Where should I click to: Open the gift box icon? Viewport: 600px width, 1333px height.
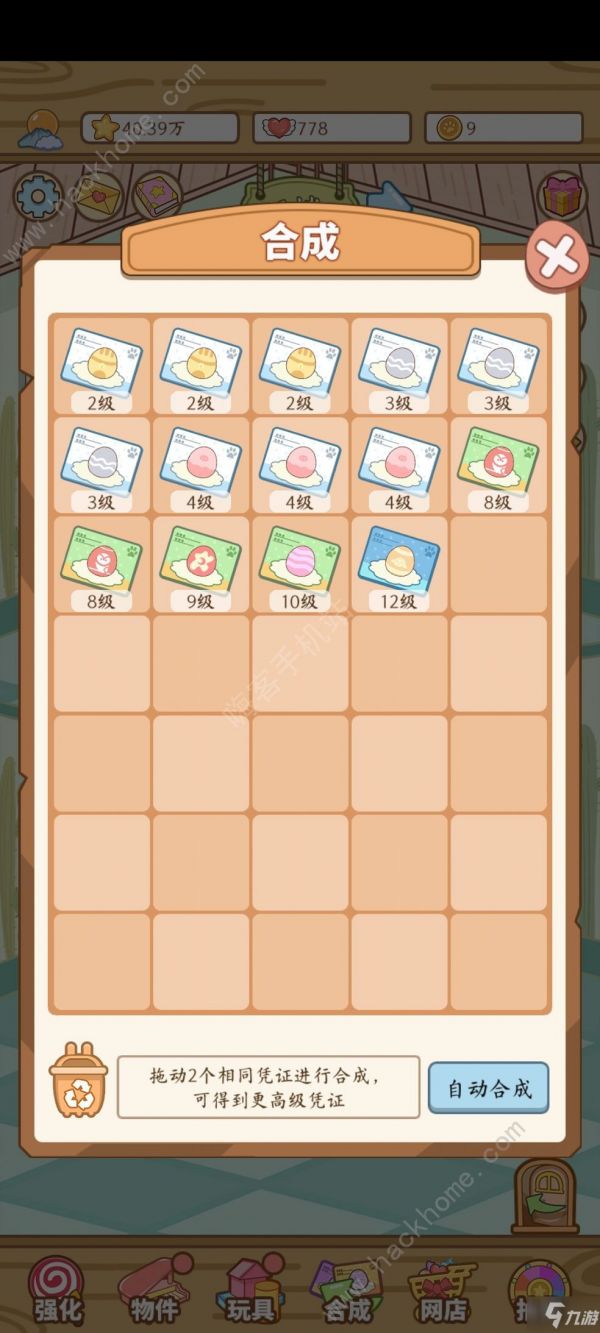pyautogui.click(x=564, y=196)
